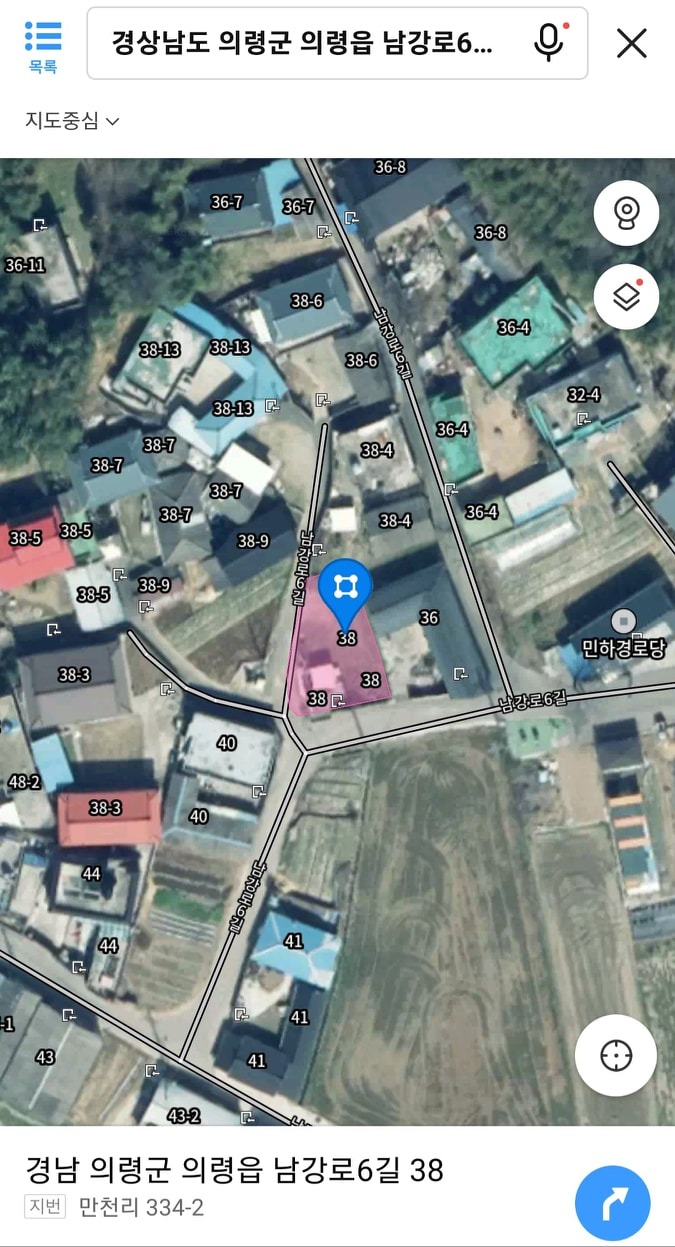Expand the 지도중심 sort dropdown

coord(73,121)
